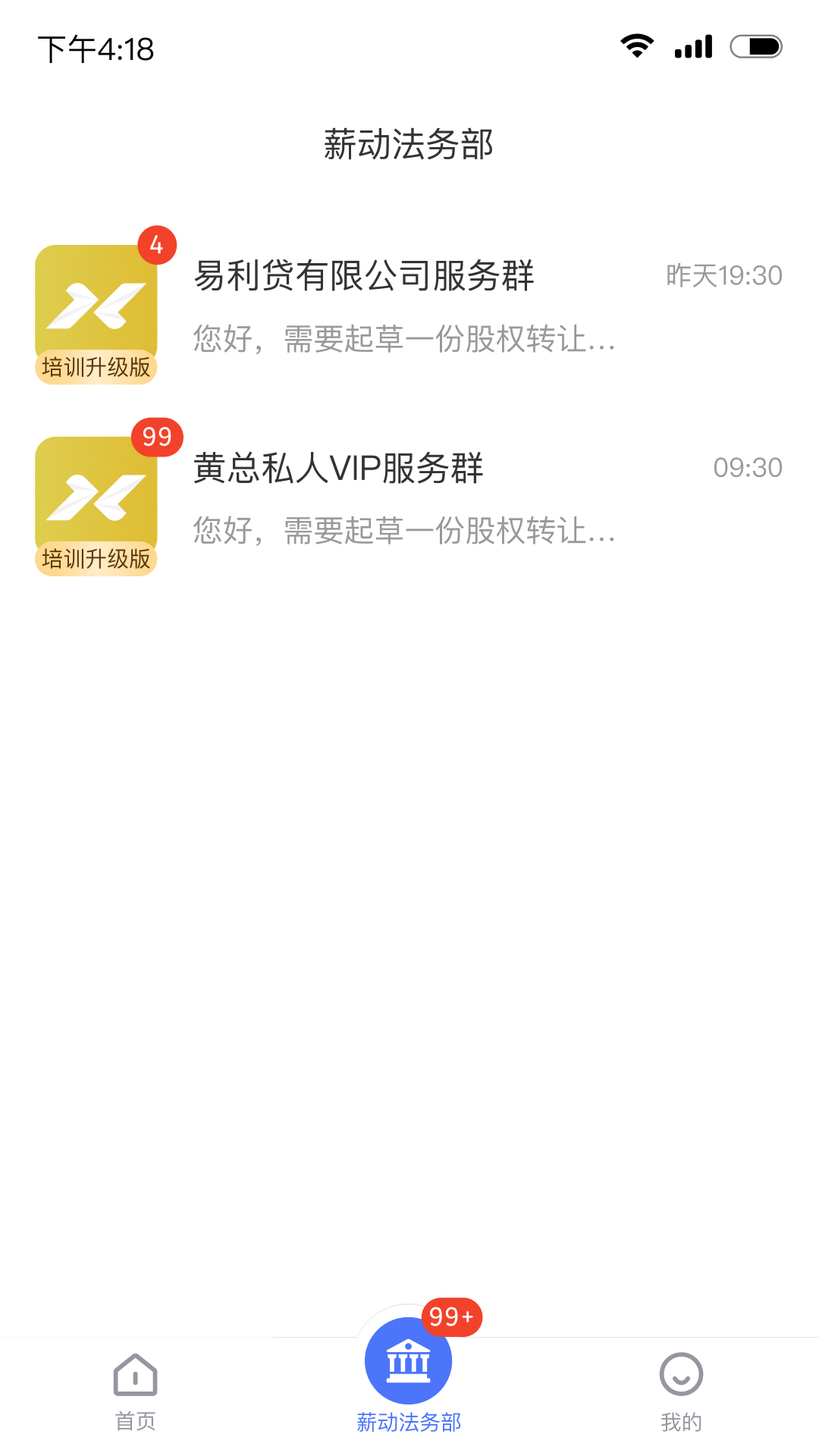Tap the smiley 我的 profile icon
Image resolution: width=819 pixels, height=1456 pixels.
[682, 1374]
